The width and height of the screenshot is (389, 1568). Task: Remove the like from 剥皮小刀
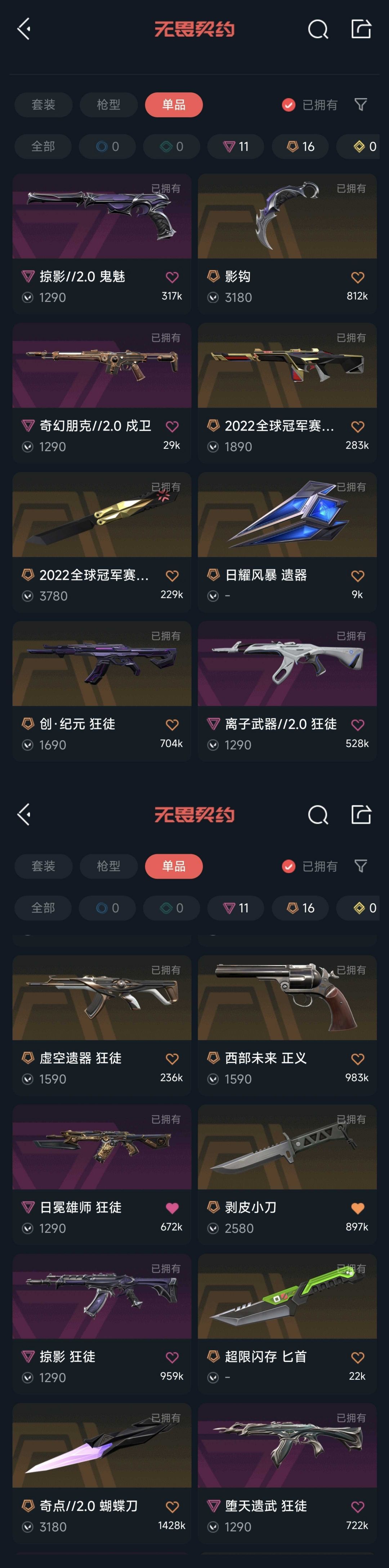(357, 1208)
